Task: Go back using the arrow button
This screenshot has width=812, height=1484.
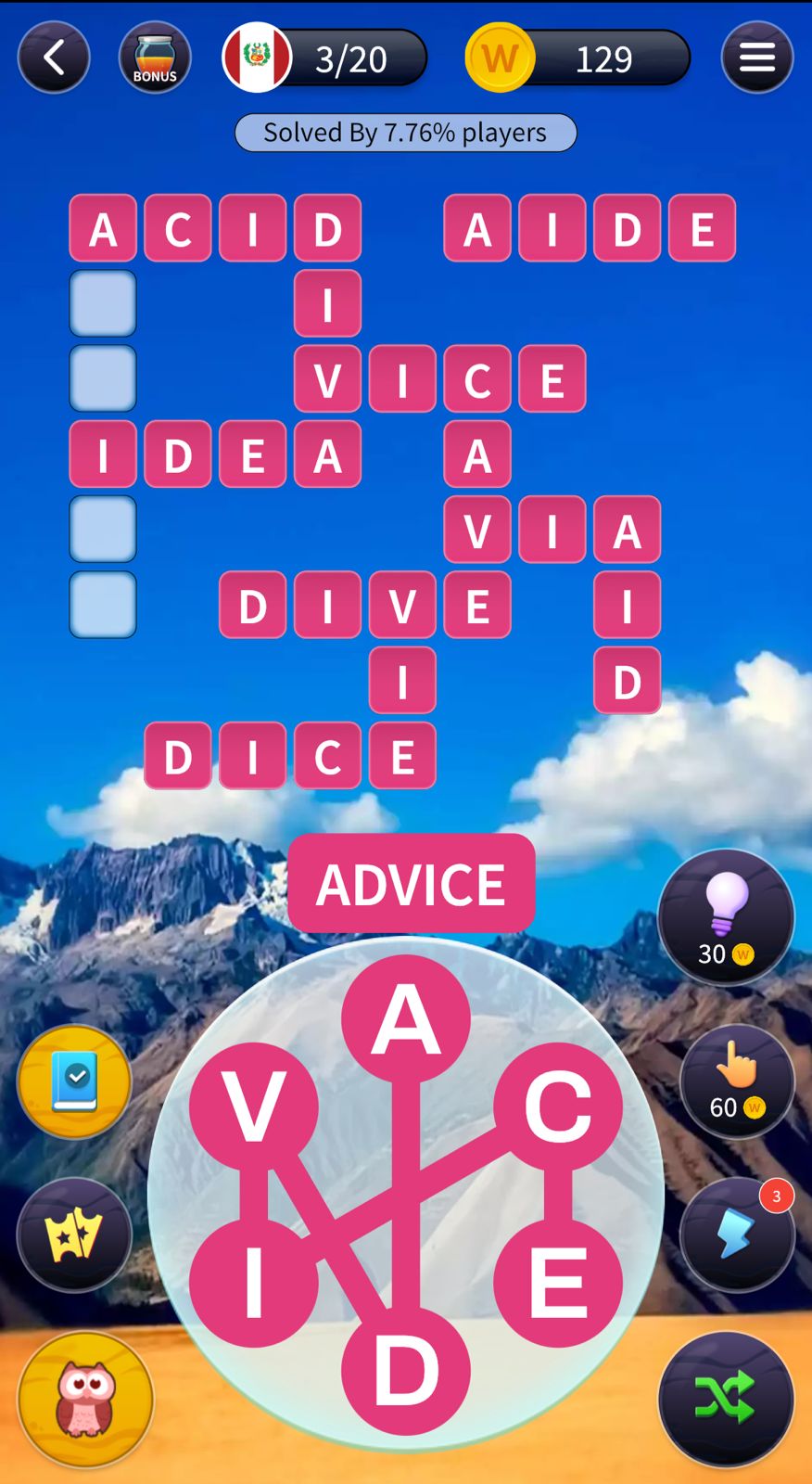Action: pos(54,58)
